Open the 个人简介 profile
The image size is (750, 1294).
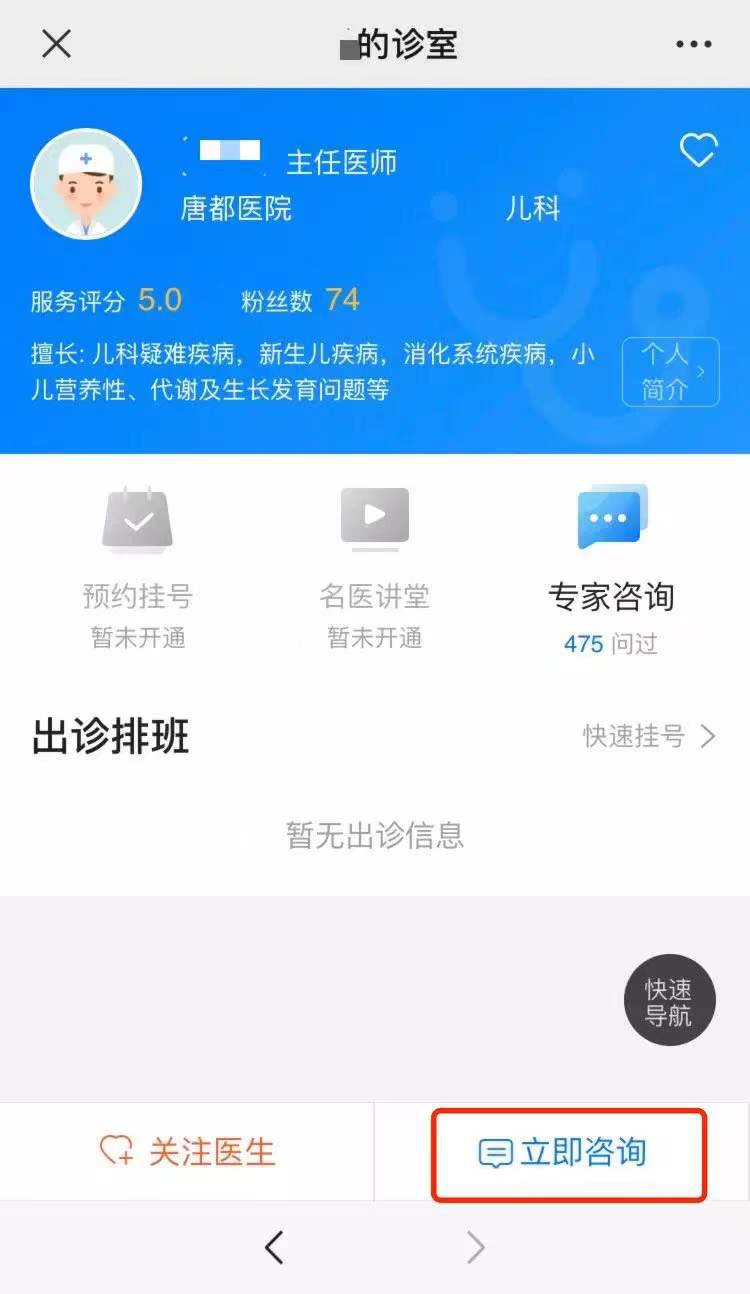click(670, 372)
